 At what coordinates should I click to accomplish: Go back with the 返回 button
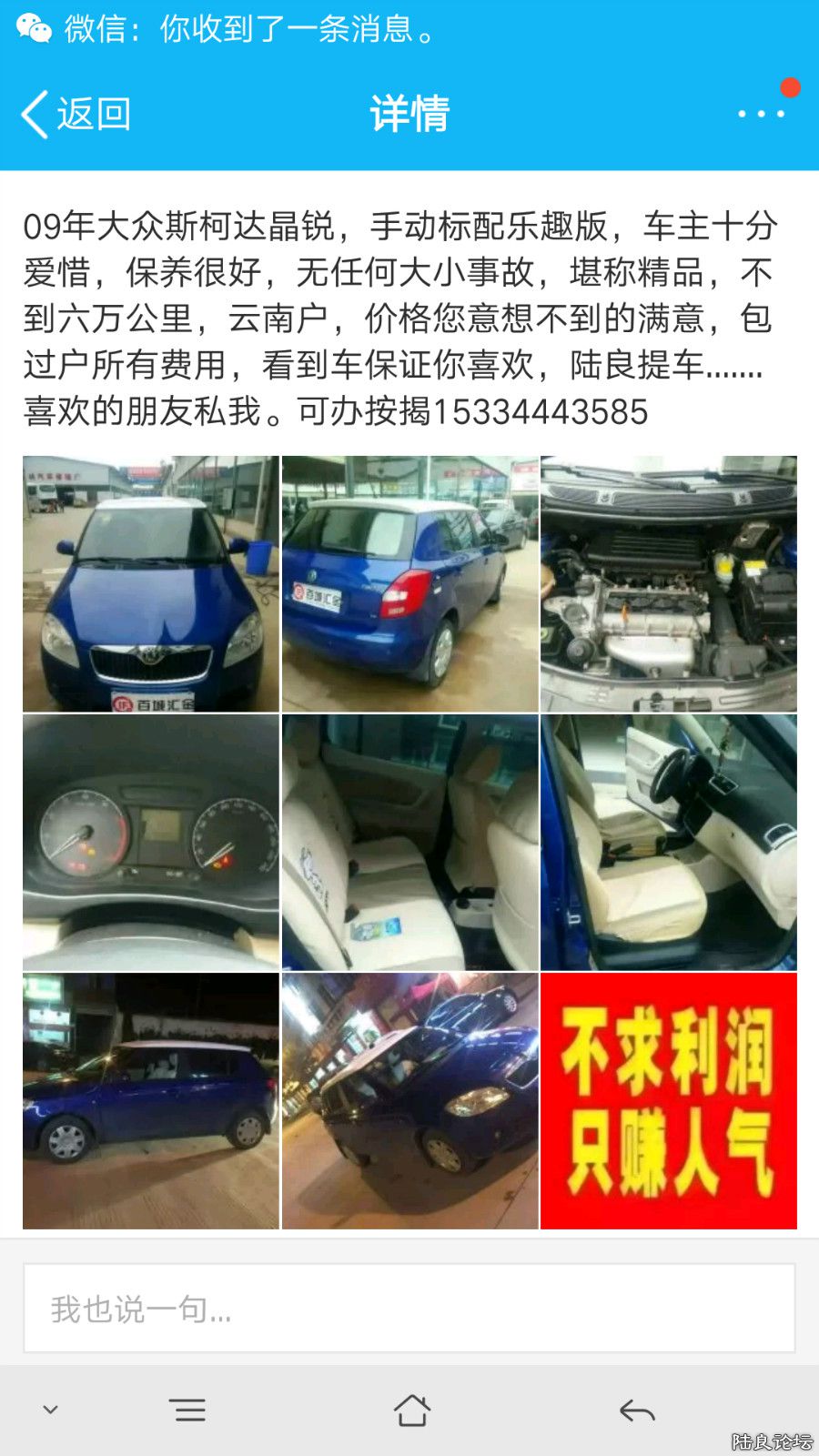(x=76, y=115)
